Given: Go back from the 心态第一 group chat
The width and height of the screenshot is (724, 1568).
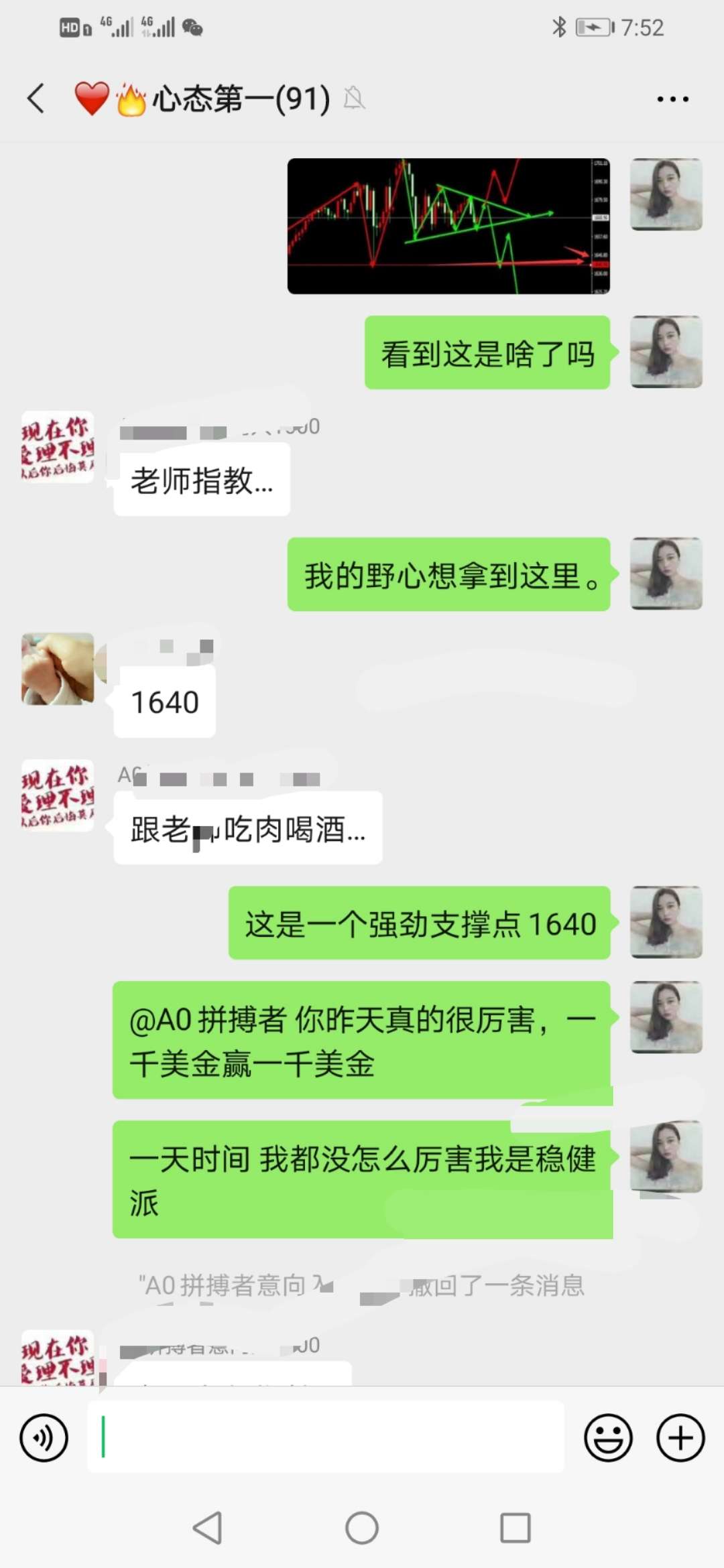Looking at the screenshot, I should 36,99.
